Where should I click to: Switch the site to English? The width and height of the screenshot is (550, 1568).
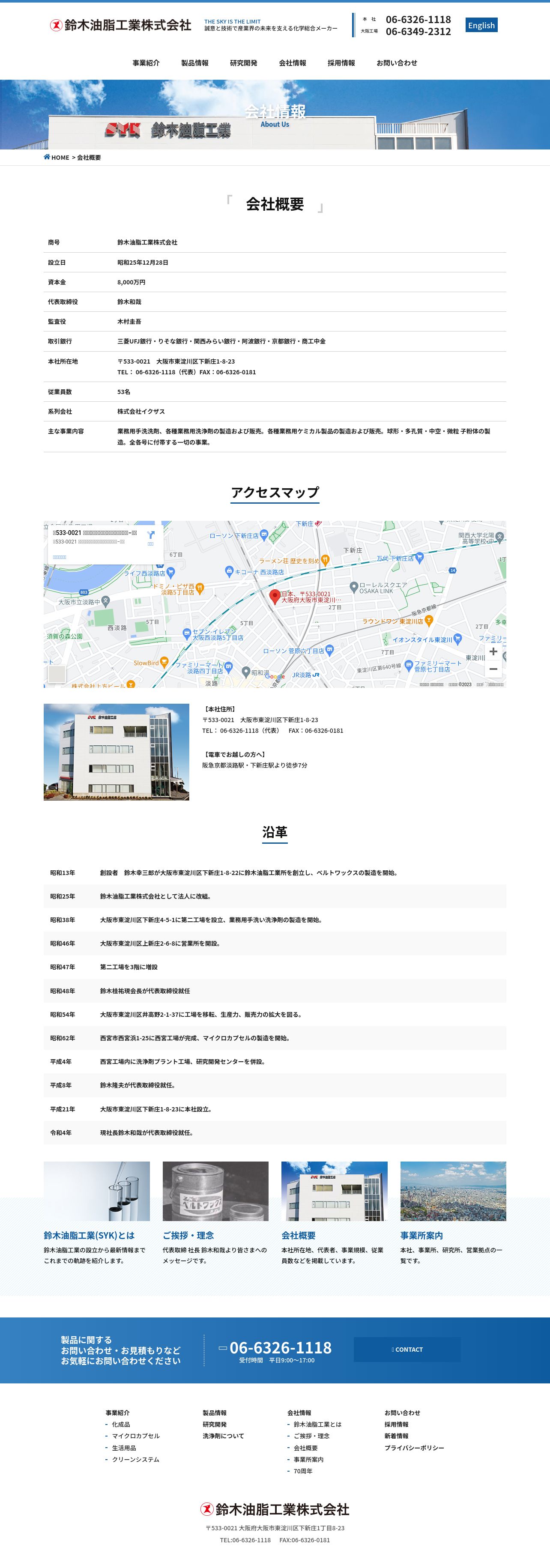pyautogui.click(x=481, y=25)
